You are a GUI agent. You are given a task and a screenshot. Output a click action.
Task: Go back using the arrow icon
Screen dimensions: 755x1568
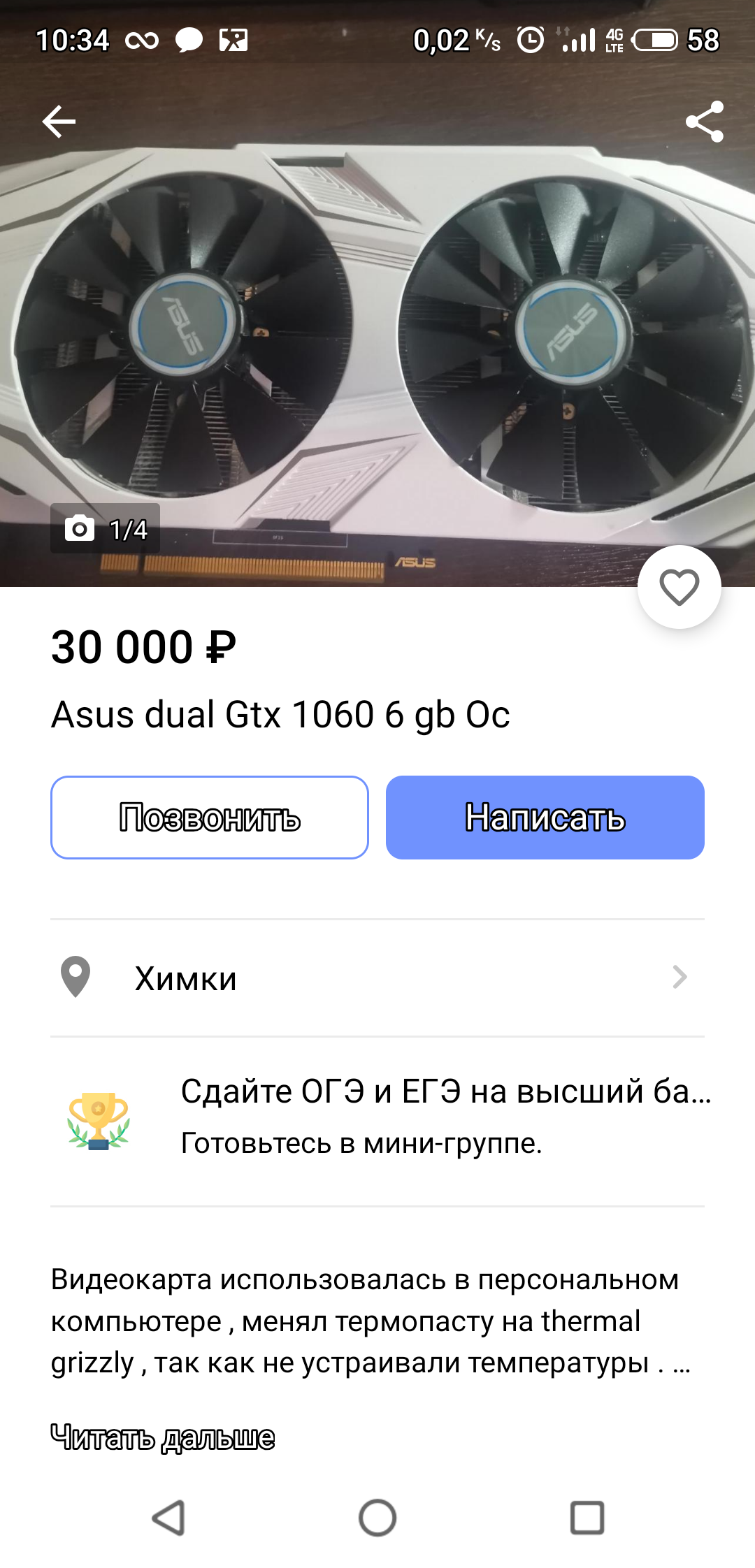[x=59, y=122]
